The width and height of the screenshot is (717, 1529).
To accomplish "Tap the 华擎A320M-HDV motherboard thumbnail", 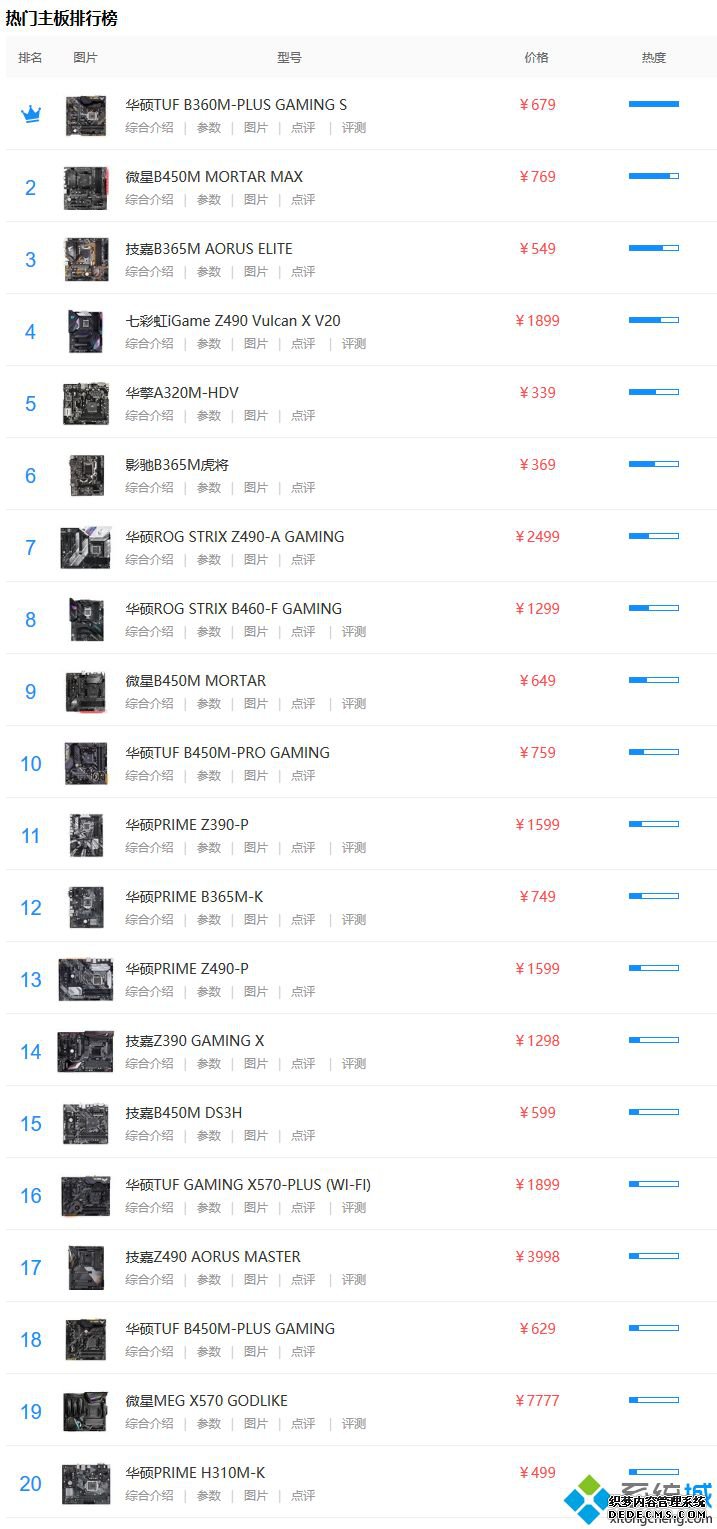I will point(86,404).
